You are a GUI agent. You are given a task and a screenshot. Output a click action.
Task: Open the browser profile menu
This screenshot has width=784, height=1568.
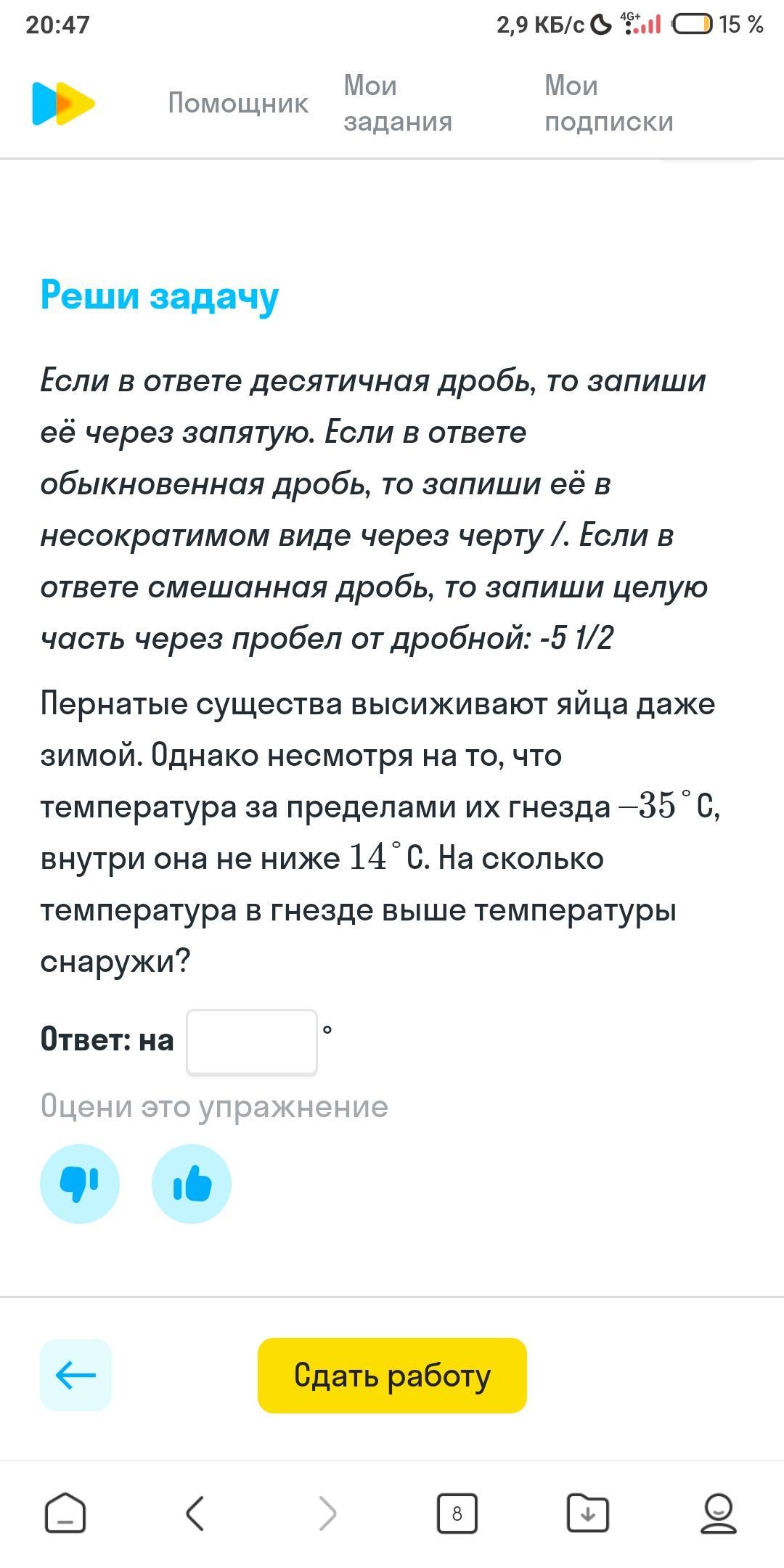pyautogui.click(x=718, y=1513)
